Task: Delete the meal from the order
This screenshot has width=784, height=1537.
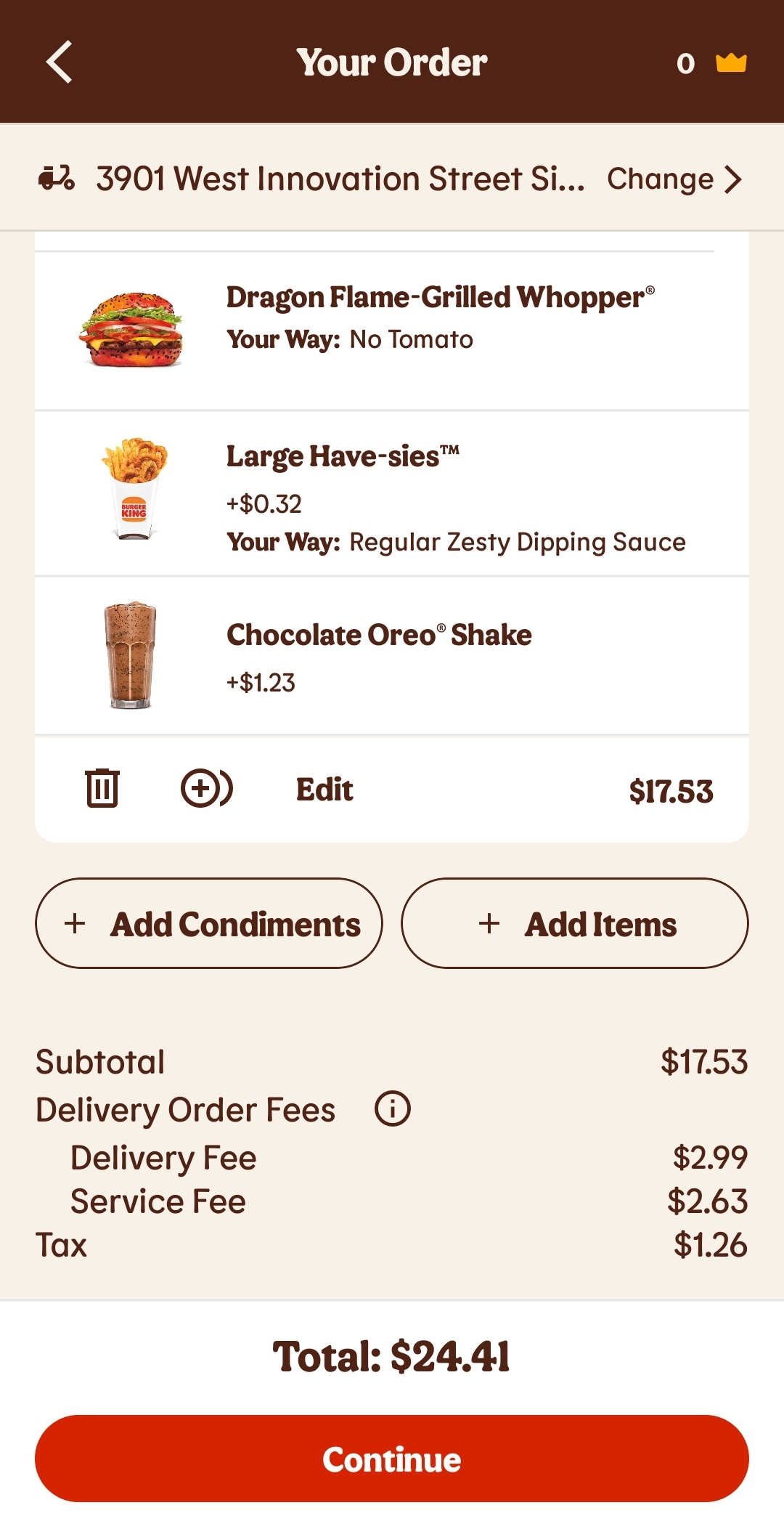Action: tap(102, 788)
